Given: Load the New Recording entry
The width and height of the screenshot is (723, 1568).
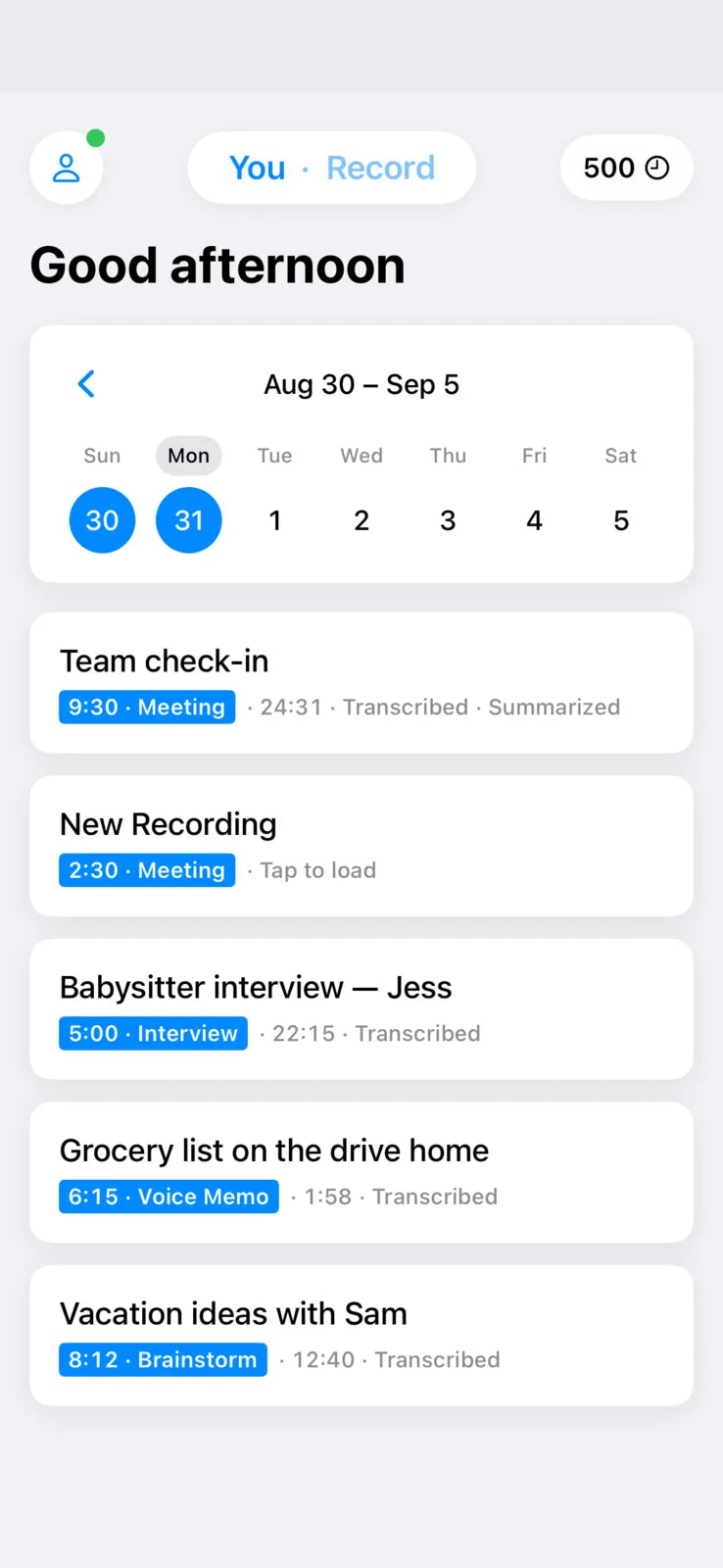Looking at the screenshot, I should click(x=361, y=846).
